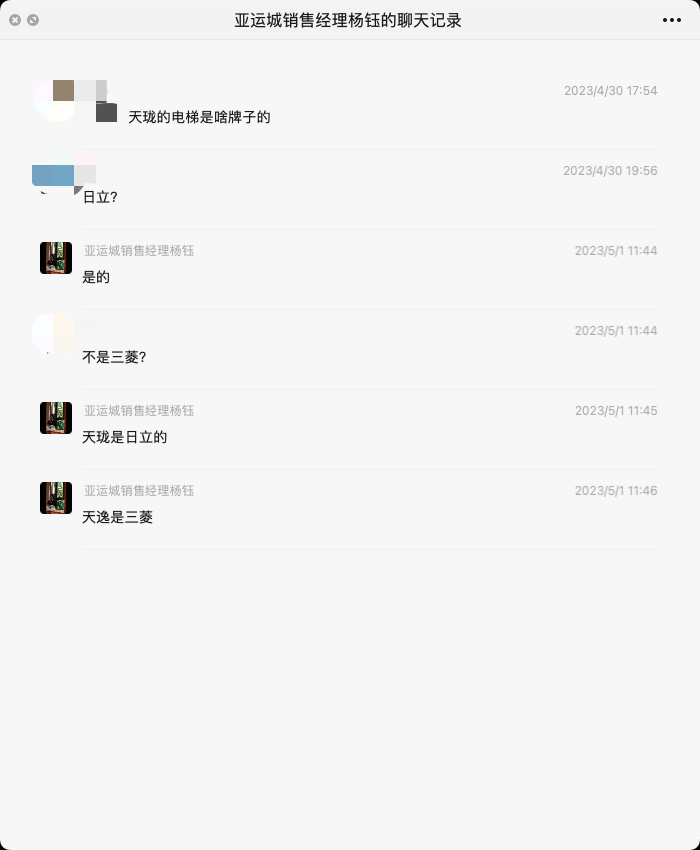
Task: Tap the minimize button in title bar
Action: 33,20
